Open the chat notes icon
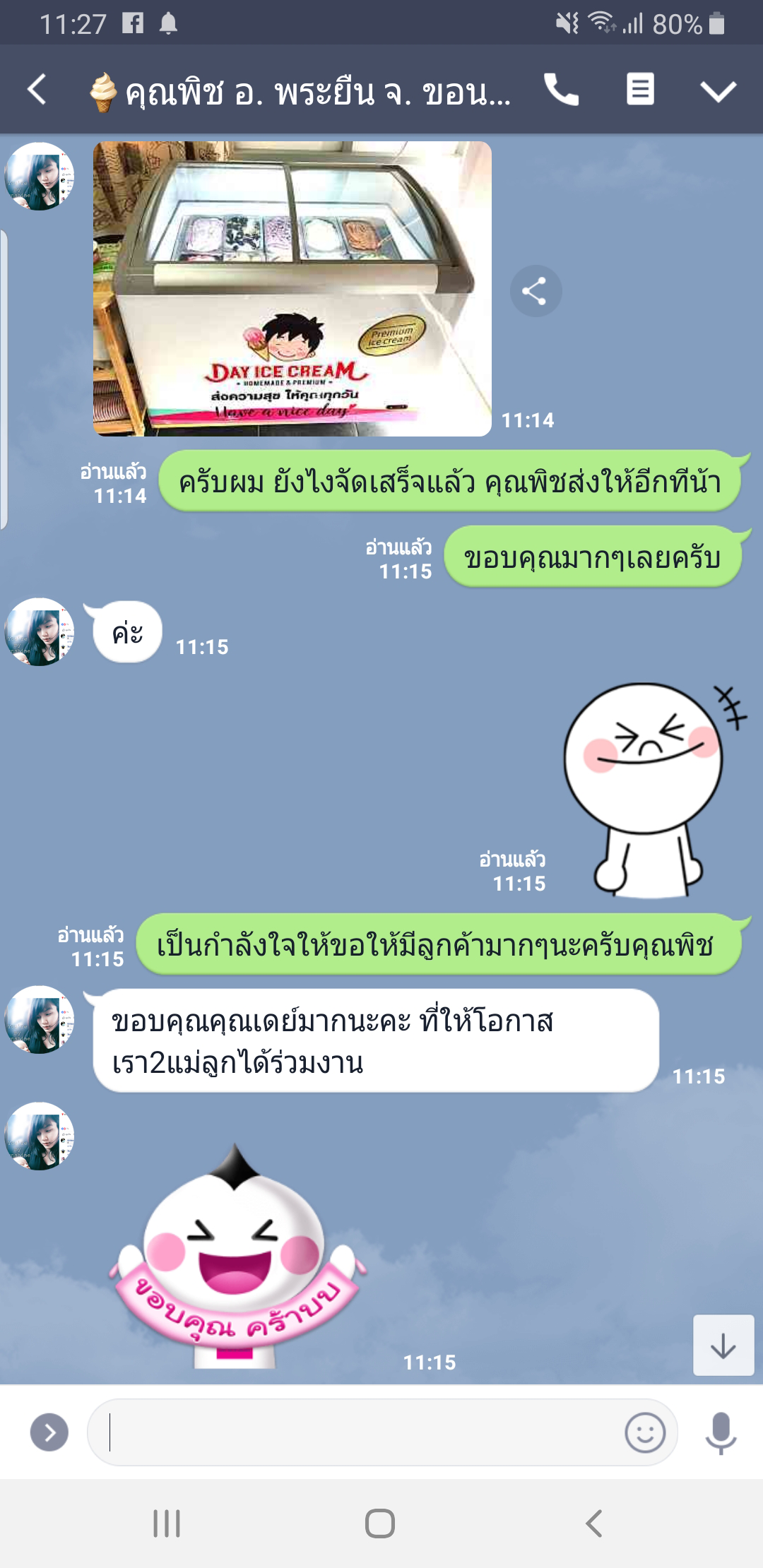The image size is (763, 1568). pyautogui.click(x=640, y=90)
